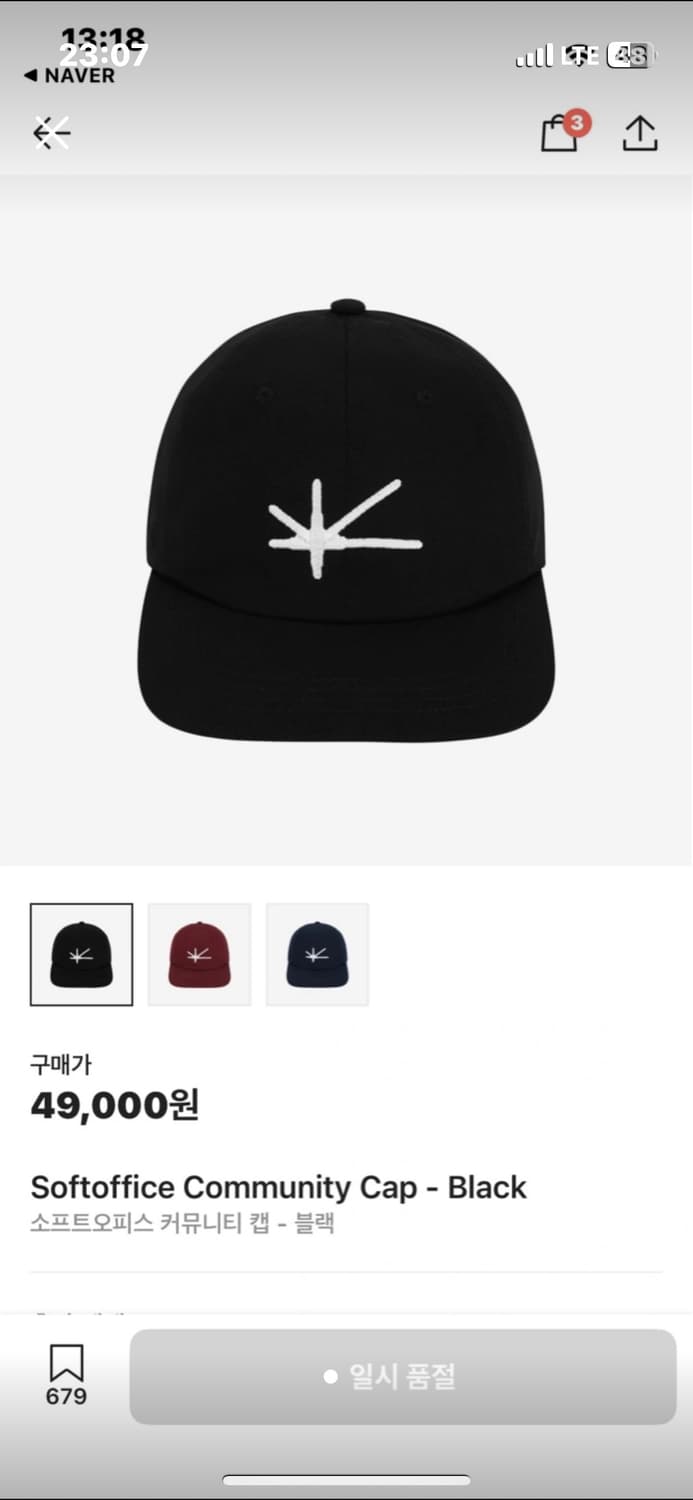
Task: Go back using the top-left arrow
Action: [52, 133]
